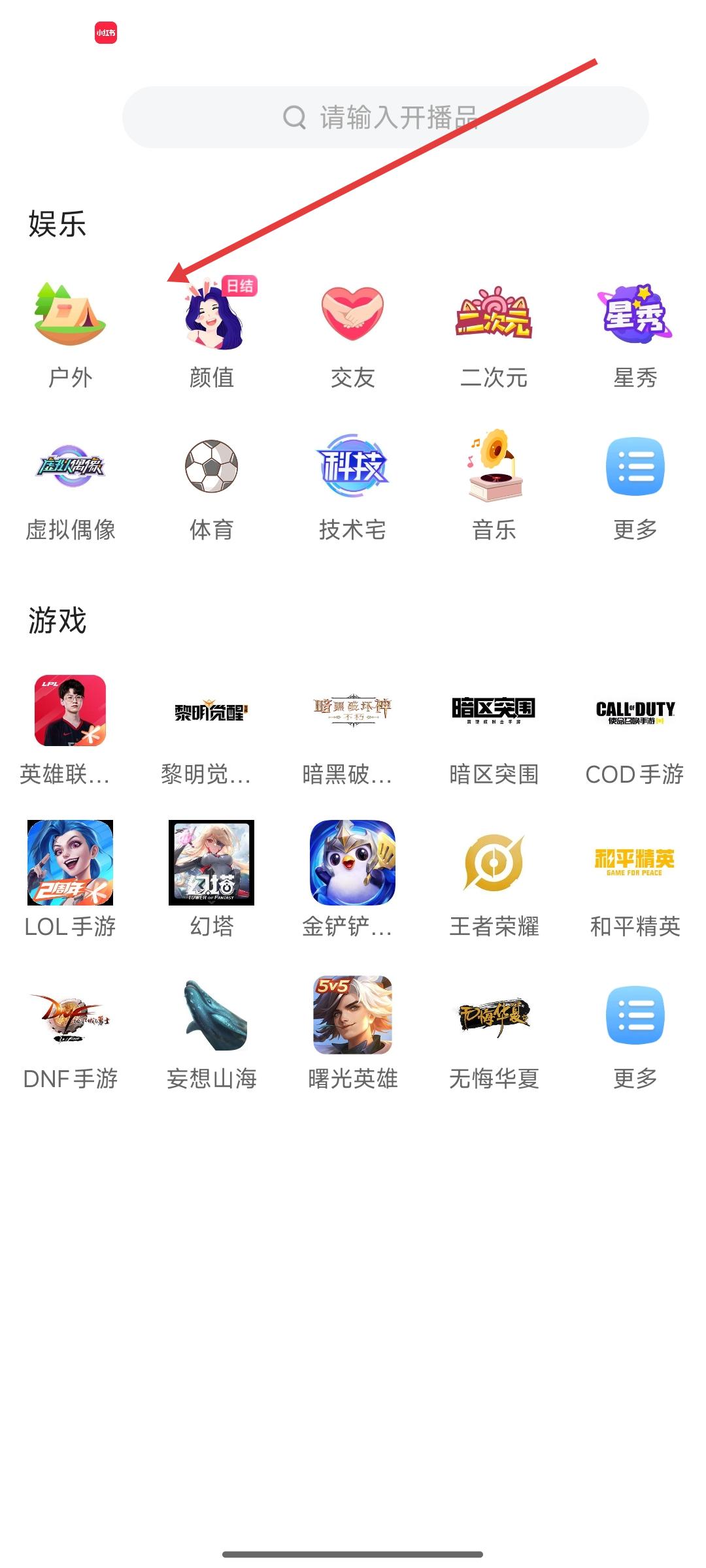Screen dimensions: 706x1568
Task: Open the 交友 category
Action: pos(353,335)
